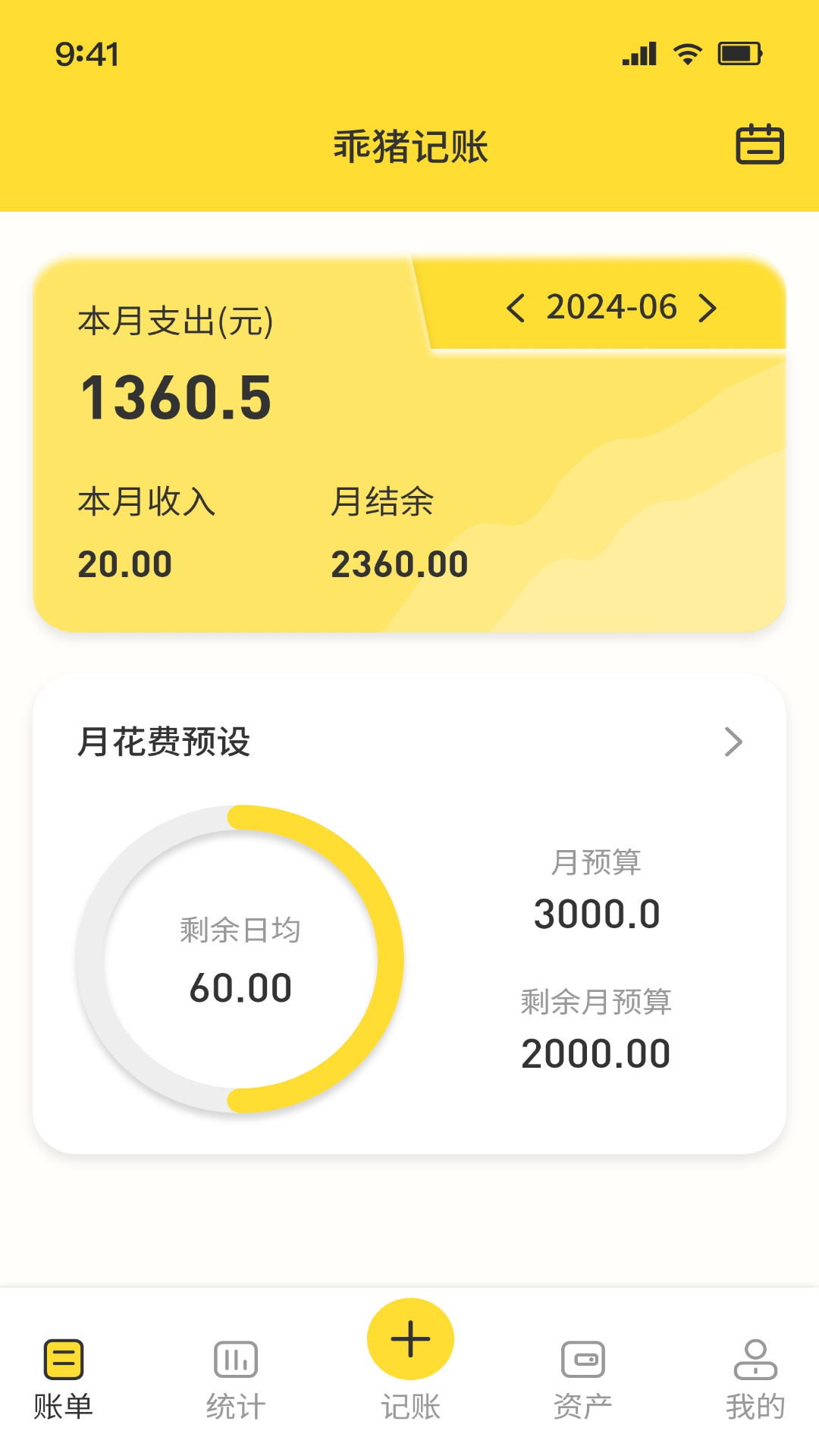Open the 月花费预设 budget section
The height and width of the screenshot is (1456, 819).
(168, 743)
